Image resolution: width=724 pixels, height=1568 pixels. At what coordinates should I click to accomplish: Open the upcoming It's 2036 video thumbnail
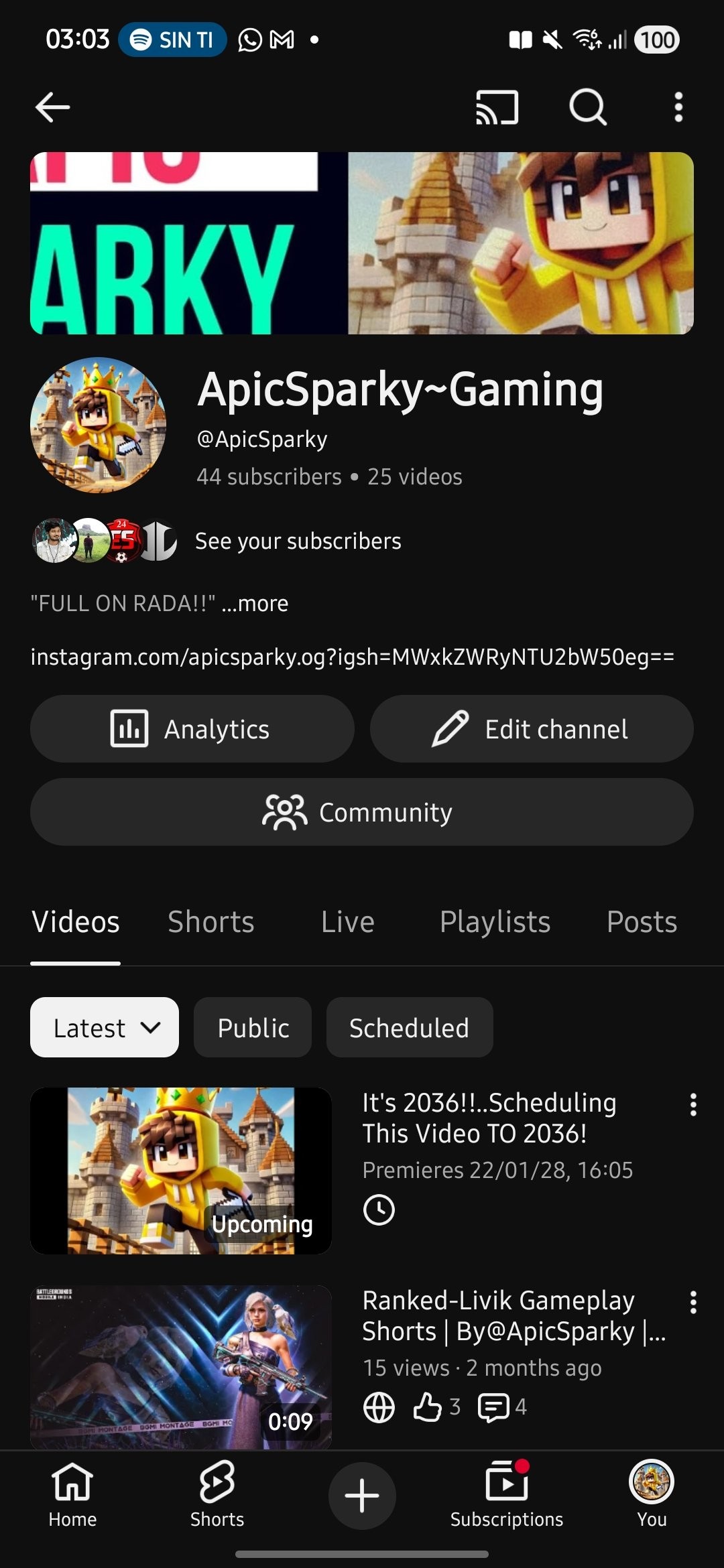pyautogui.click(x=181, y=1171)
